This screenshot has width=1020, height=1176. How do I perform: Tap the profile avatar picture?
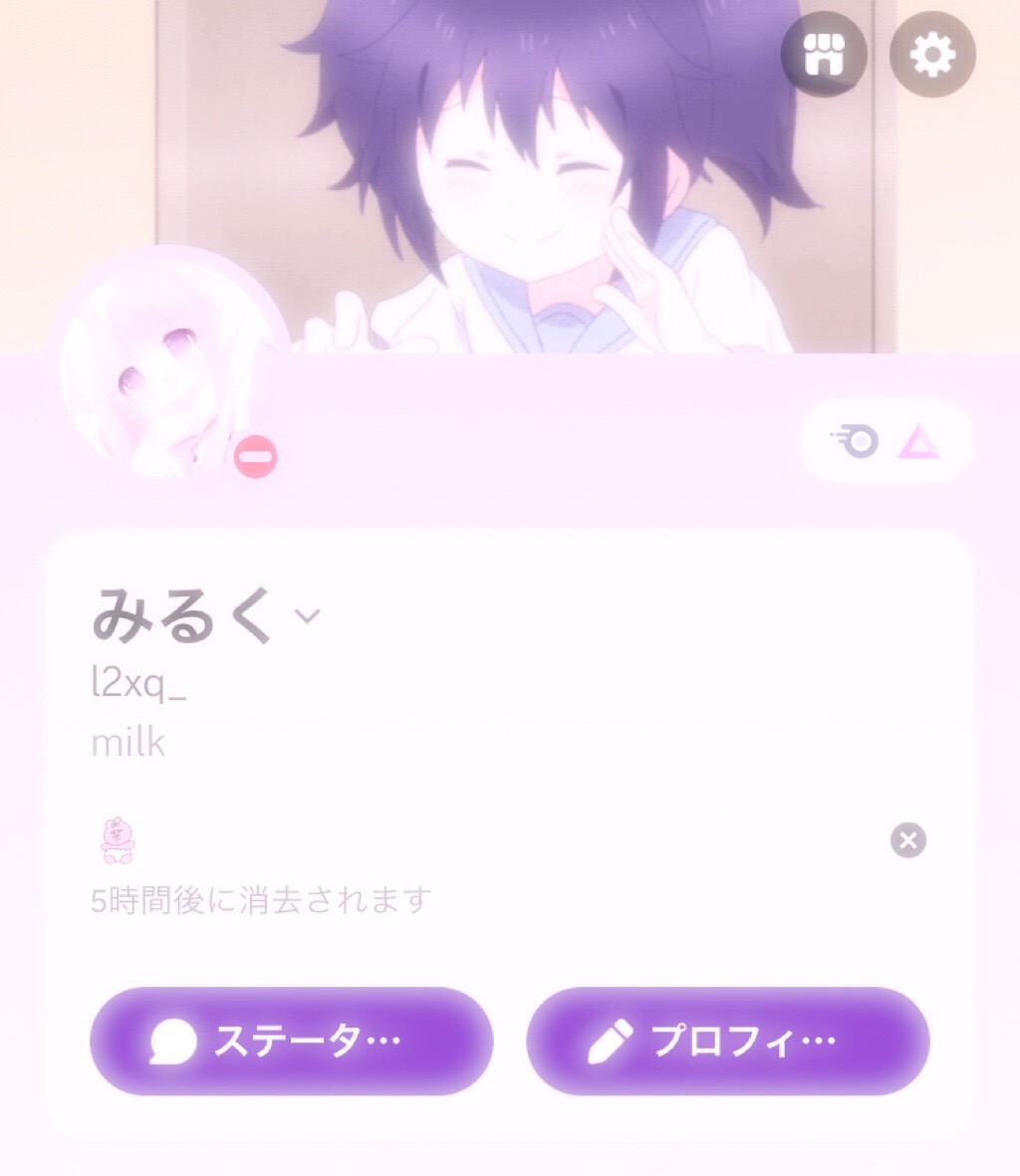(167, 366)
